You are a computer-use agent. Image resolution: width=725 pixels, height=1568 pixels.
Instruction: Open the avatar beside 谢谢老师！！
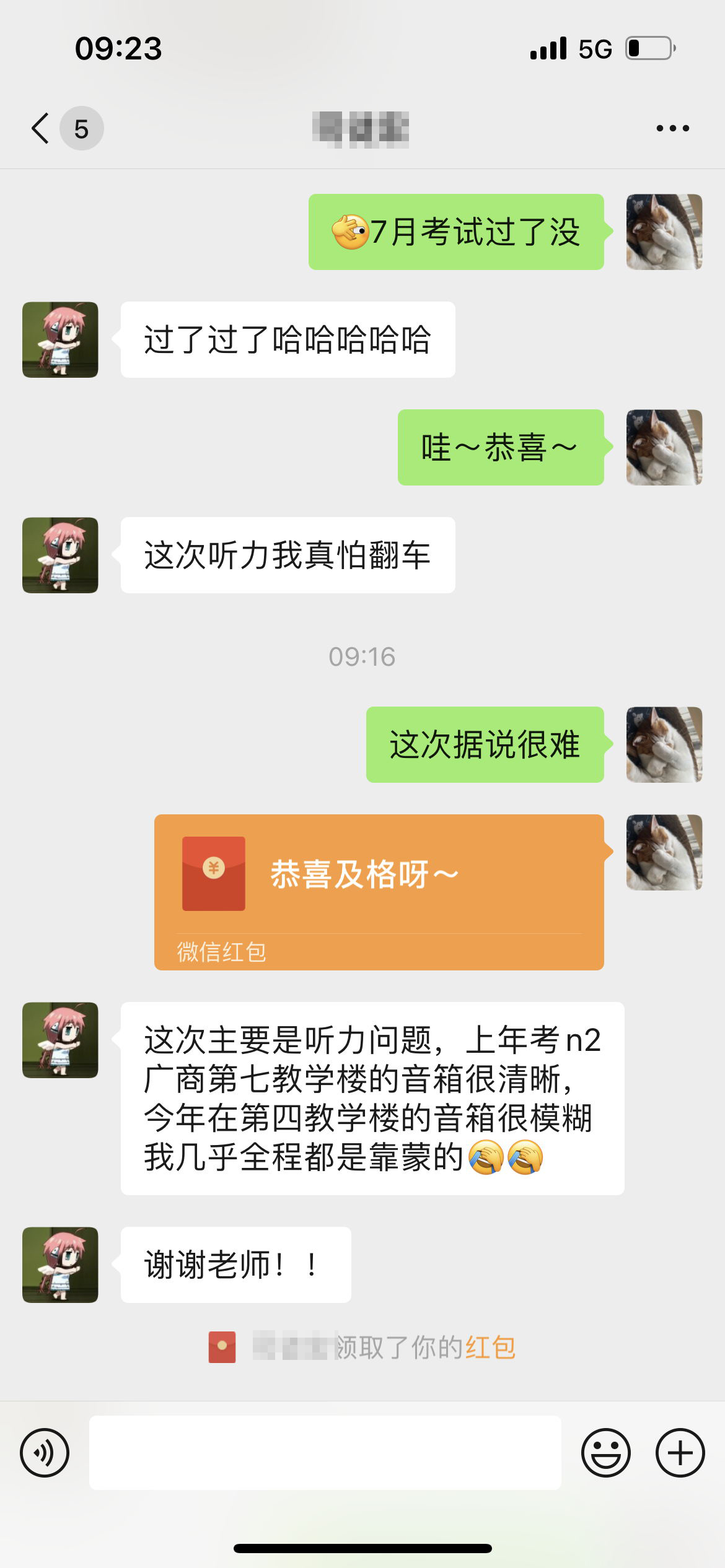pyautogui.click(x=60, y=1265)
